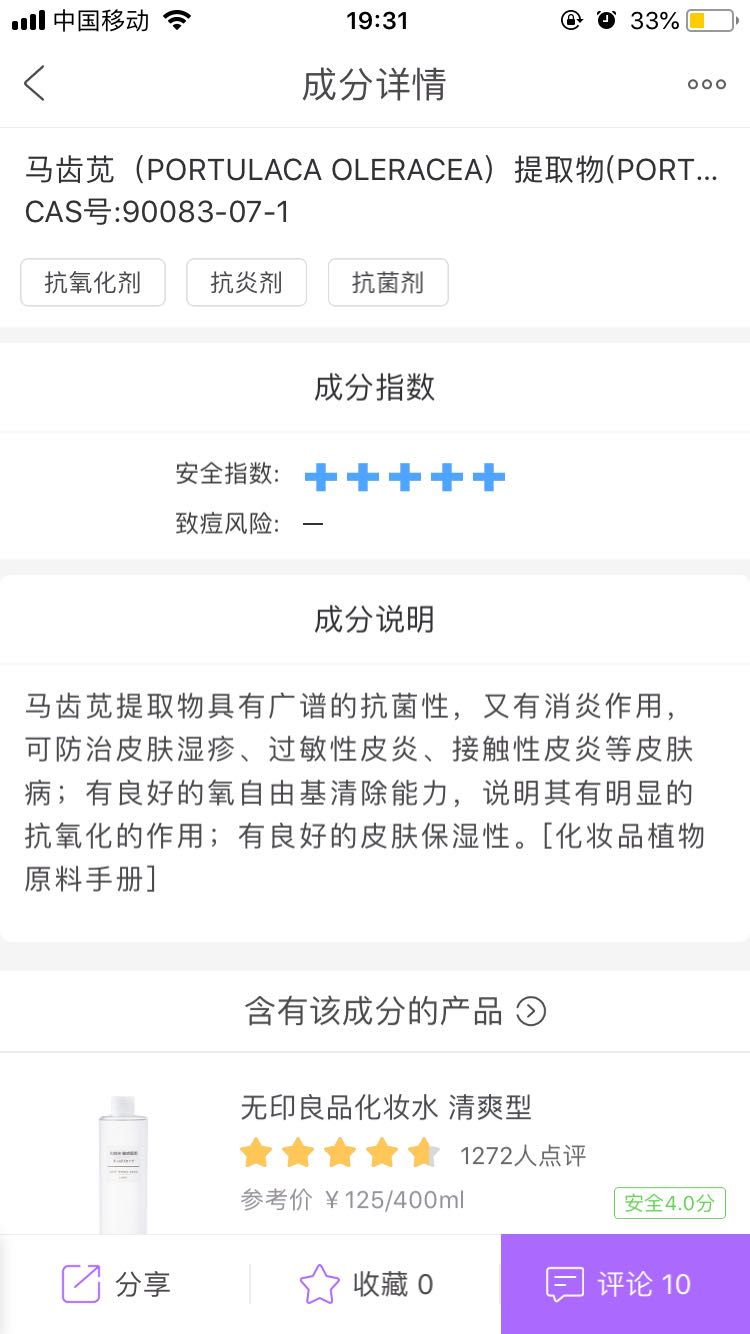Choose the 抗菌剂 tag
This screenshot has height=1334, width=750.
pos(388,283)
